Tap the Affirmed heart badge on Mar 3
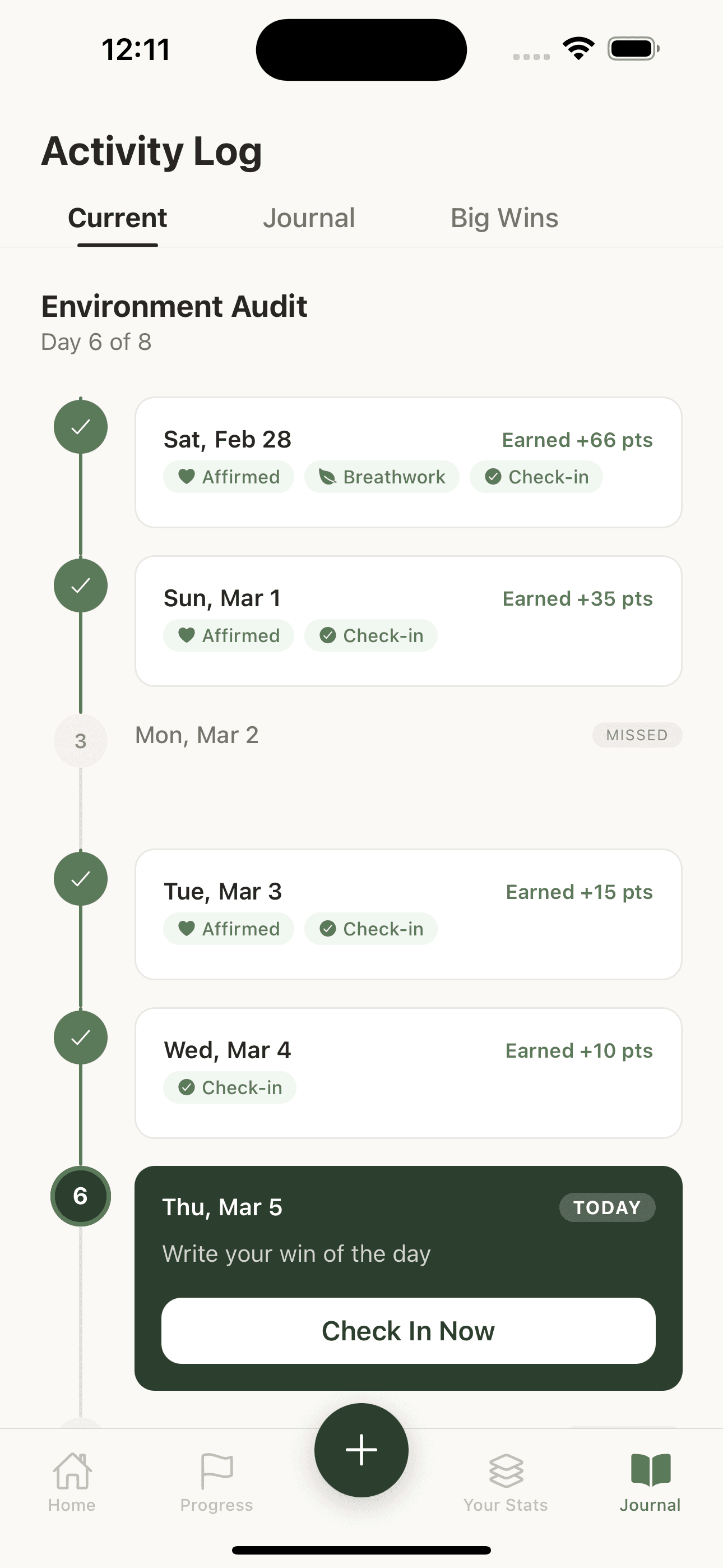The image size is (723, 1568). pos(229,929)
